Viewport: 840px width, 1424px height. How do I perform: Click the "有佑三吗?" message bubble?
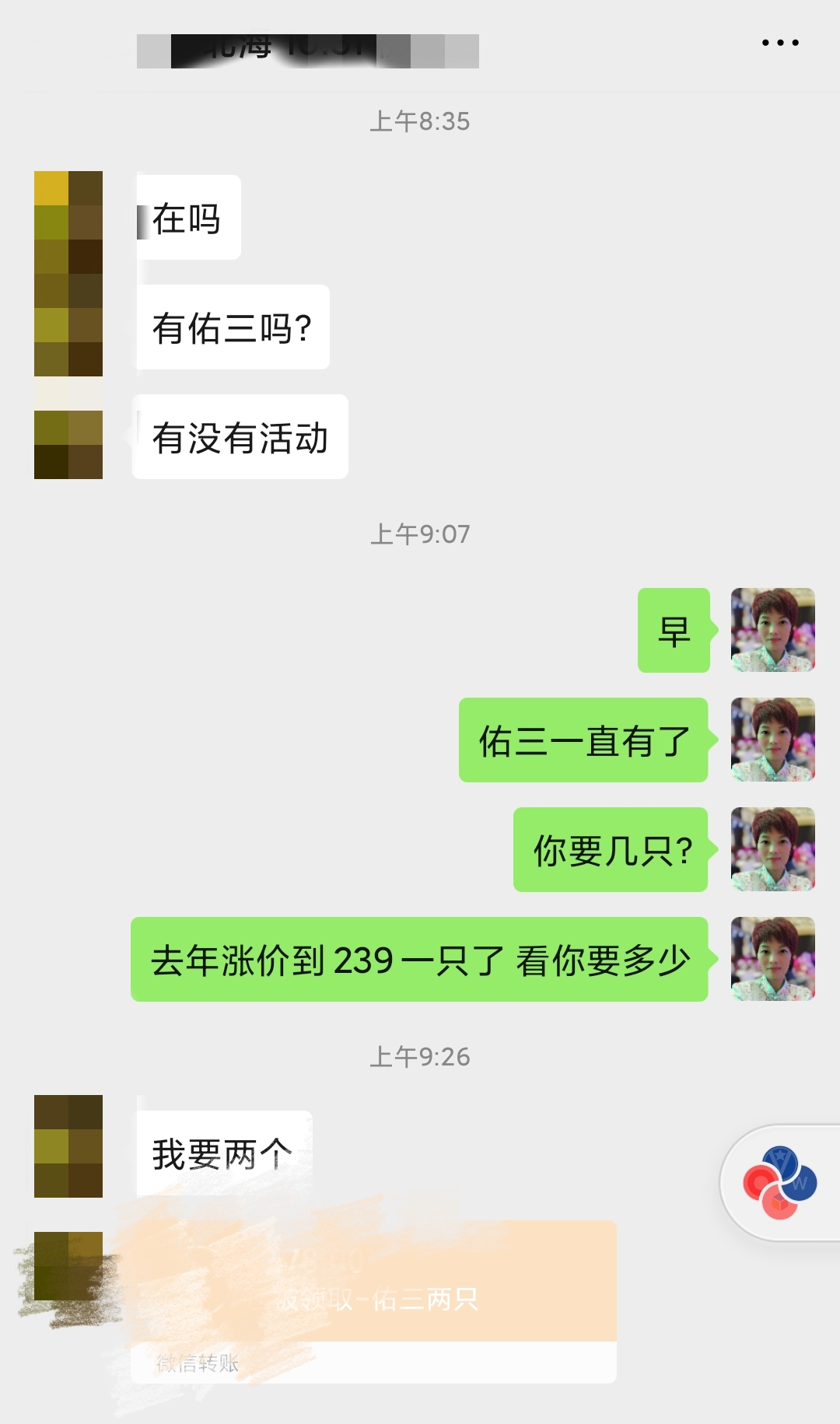pyautogui.click(x=233, y=327)
